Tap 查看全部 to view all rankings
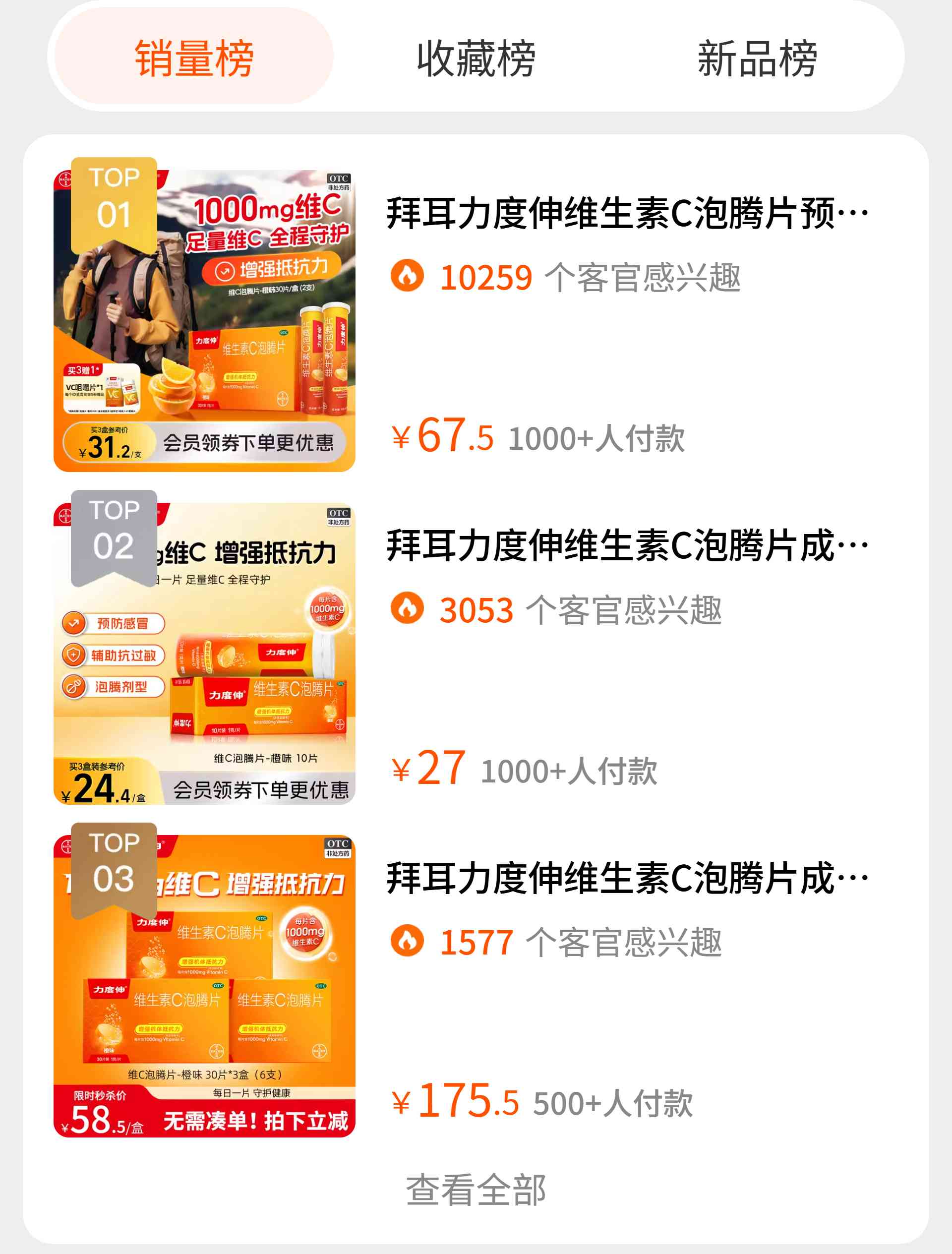This screenshot has width=952, height=1254. (x=476, y=1190)
